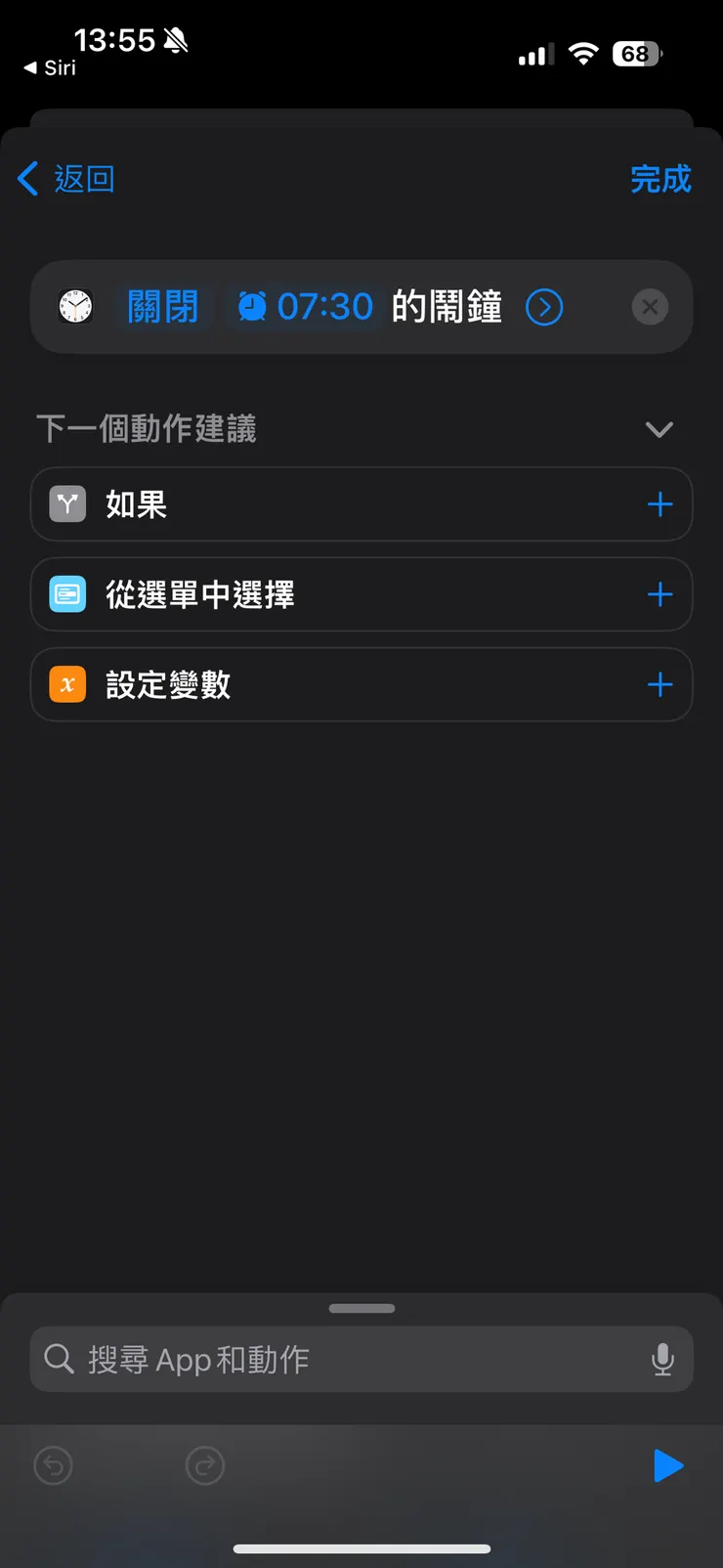Add 設定變數 via its plus sign
This screenshot has height=1568, width=723.
659,684
